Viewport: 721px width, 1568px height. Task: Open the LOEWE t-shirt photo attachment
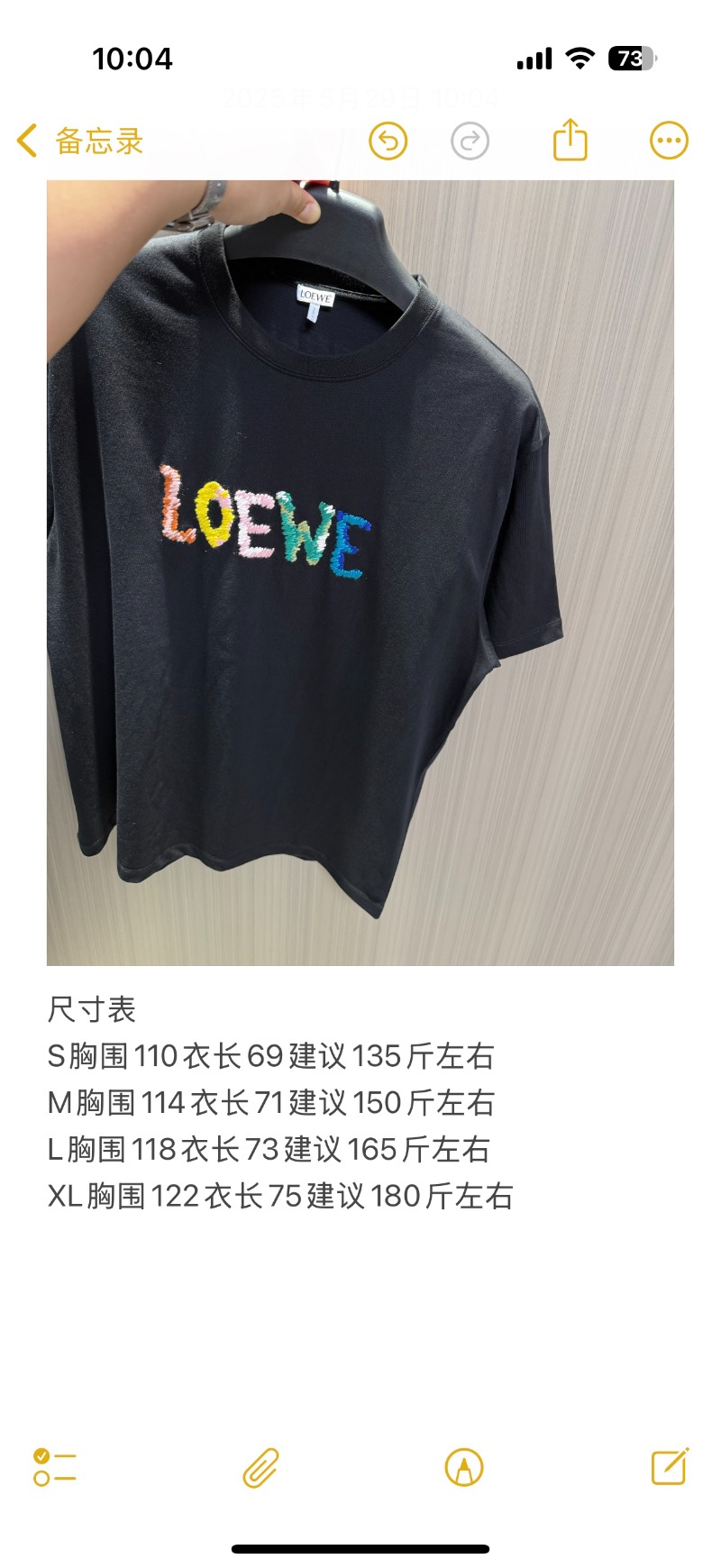(x=360, y=572)
